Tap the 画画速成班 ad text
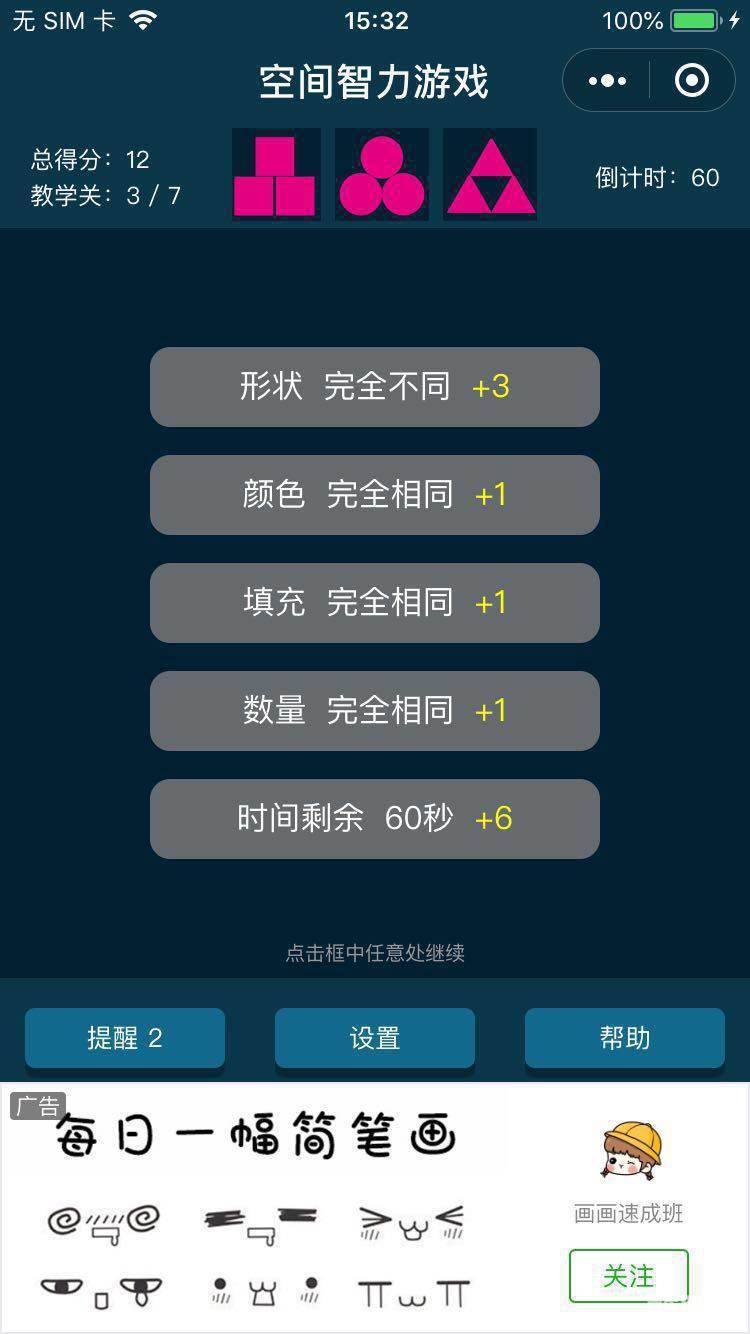750x1334 pixels. click(628, 1214)
